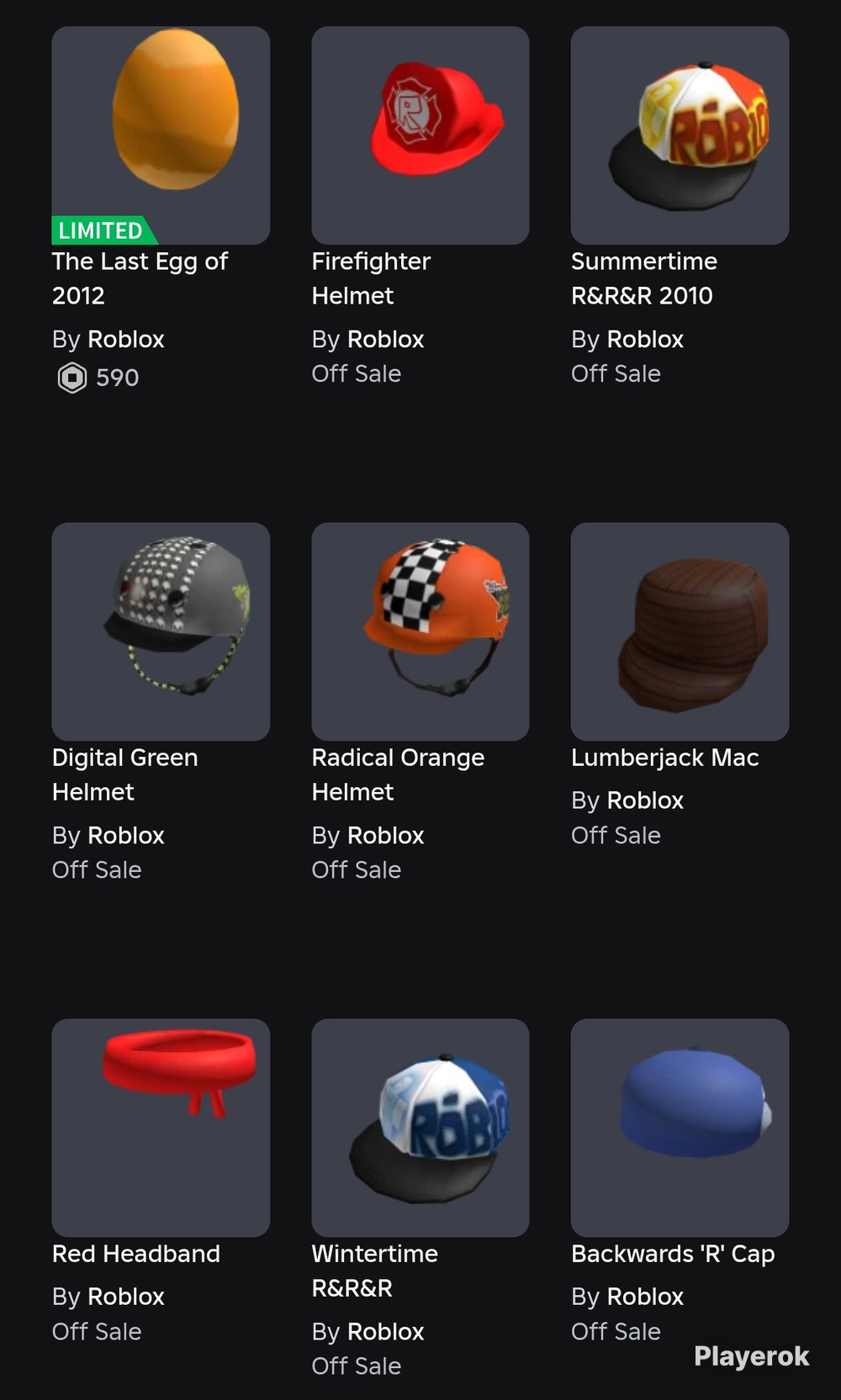Select the Radical Orange Helmet
The width and height of the screenshot is (841, 1400).
[x=420, y=631]
